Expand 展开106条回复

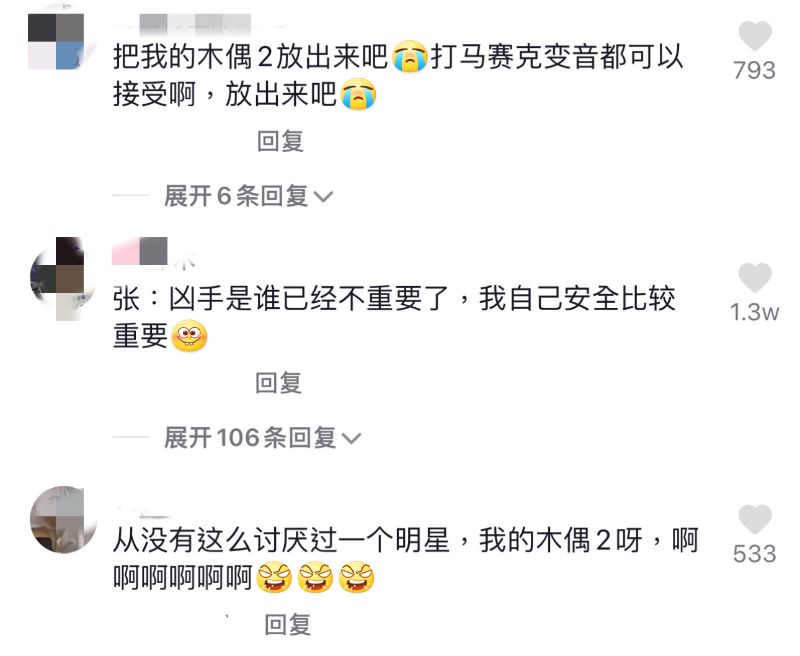point(262,437)
